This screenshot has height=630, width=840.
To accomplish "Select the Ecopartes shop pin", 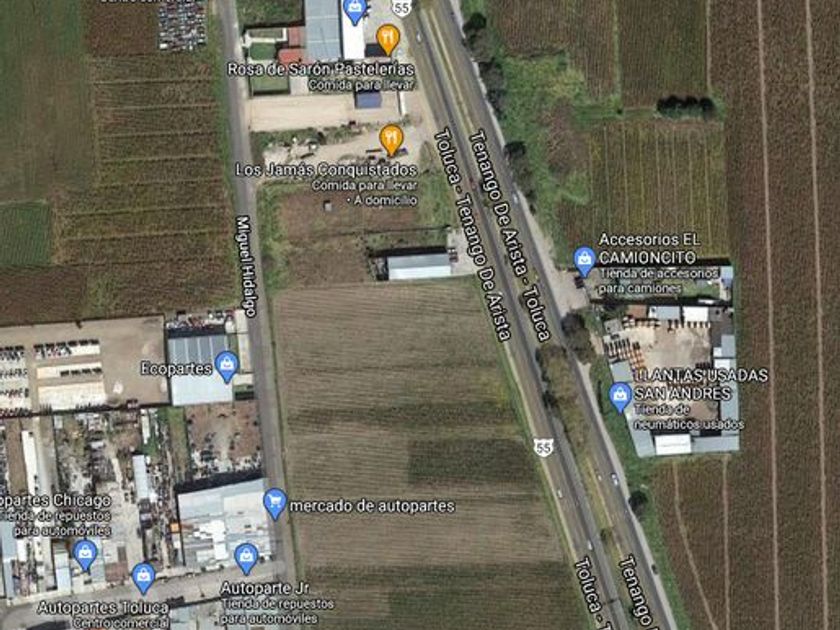I will (x=227, y=366).
